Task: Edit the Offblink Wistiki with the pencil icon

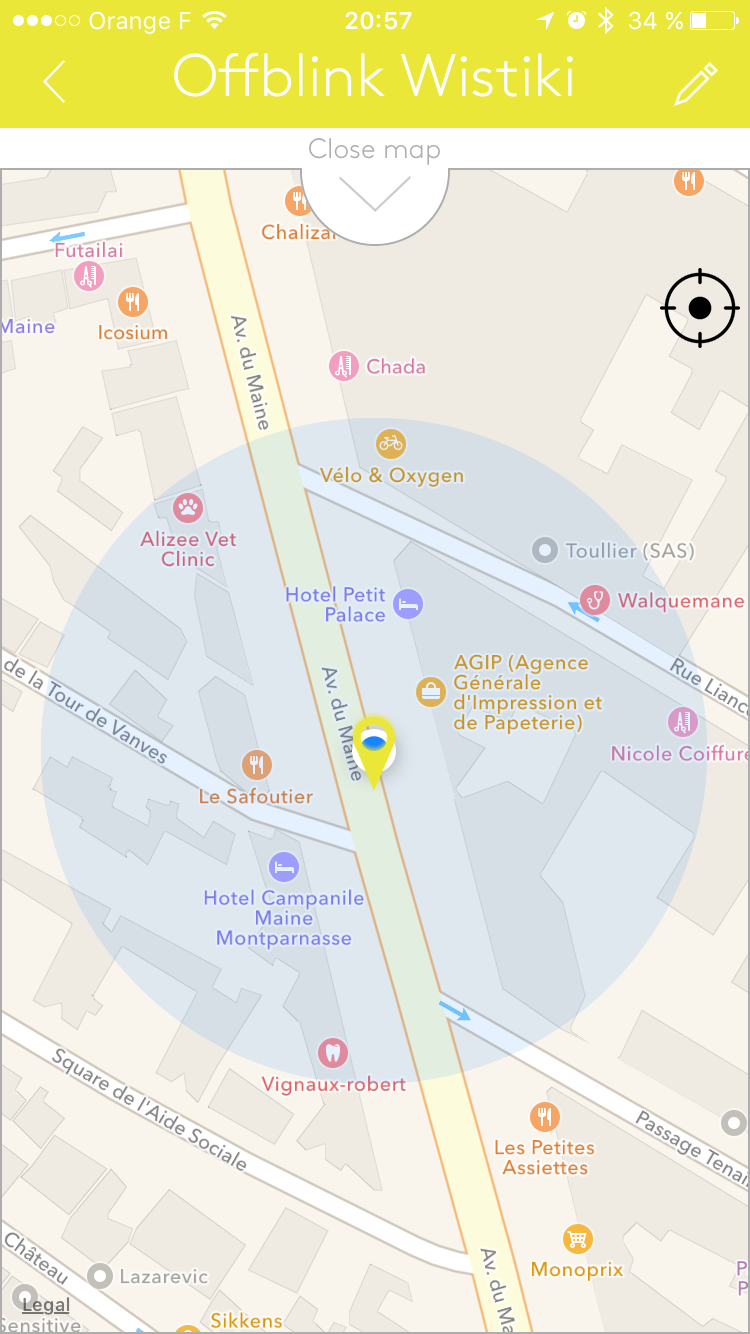Action: (x=696, y=82)
